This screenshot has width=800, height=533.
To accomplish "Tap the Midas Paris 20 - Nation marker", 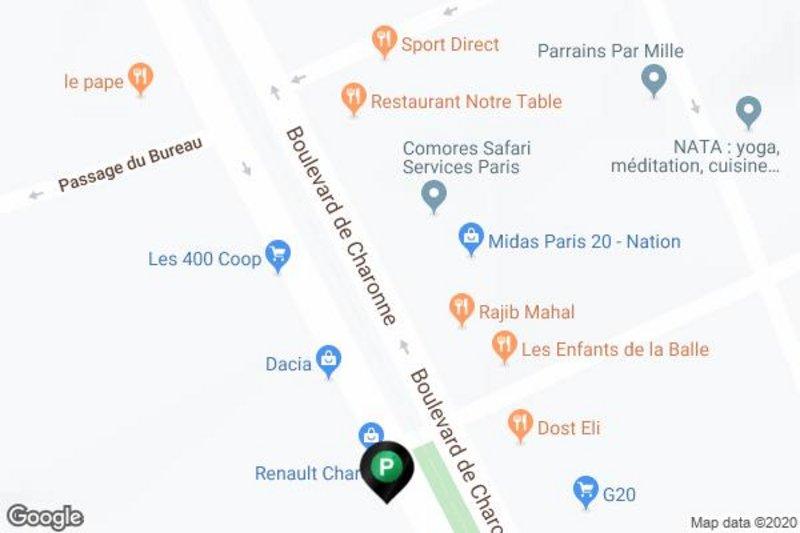I will point(471,239).
